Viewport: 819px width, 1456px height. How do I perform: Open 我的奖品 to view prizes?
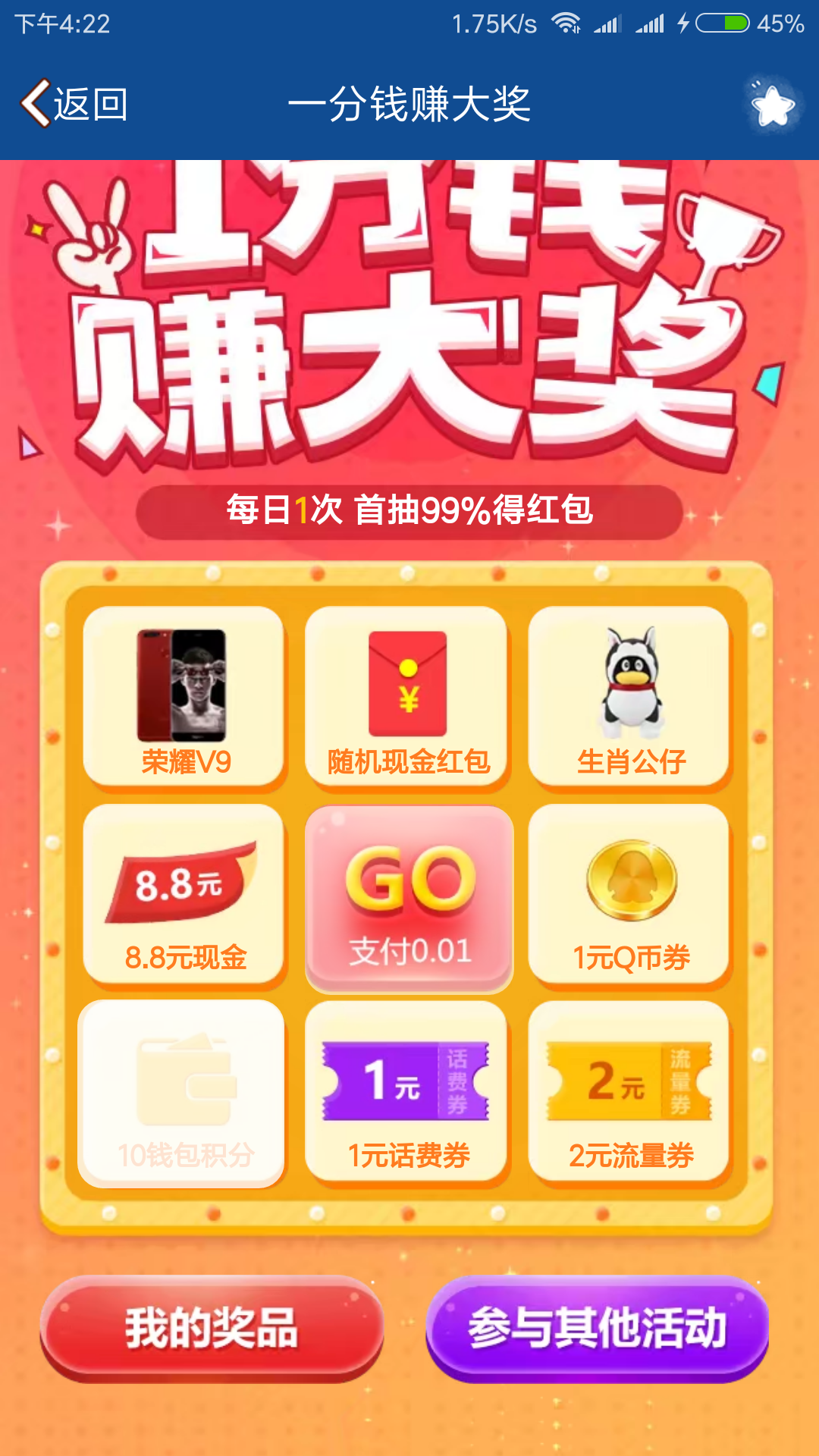[x=212, y=1328]
